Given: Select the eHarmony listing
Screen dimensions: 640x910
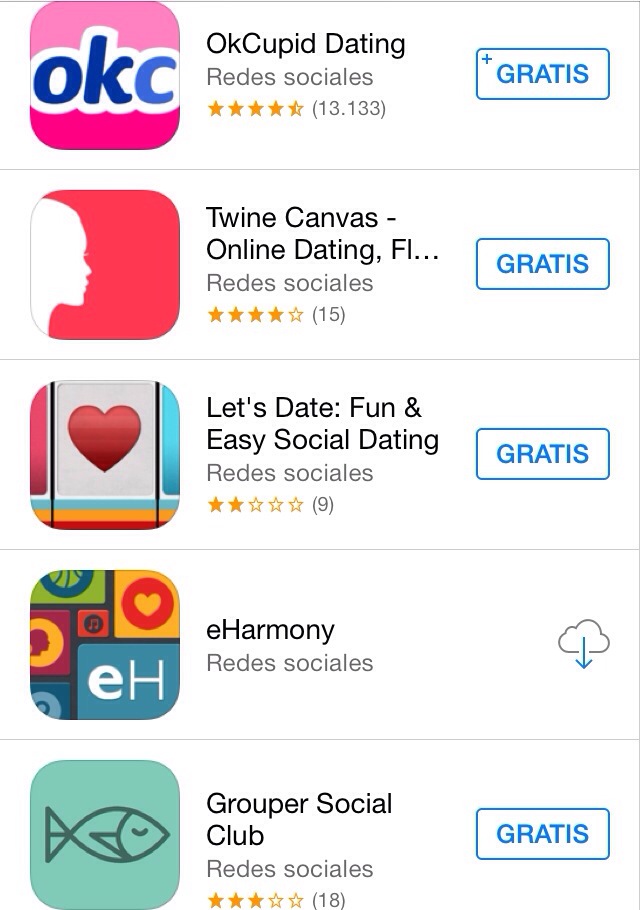Looking at the screenshot, I should point(270,630).
